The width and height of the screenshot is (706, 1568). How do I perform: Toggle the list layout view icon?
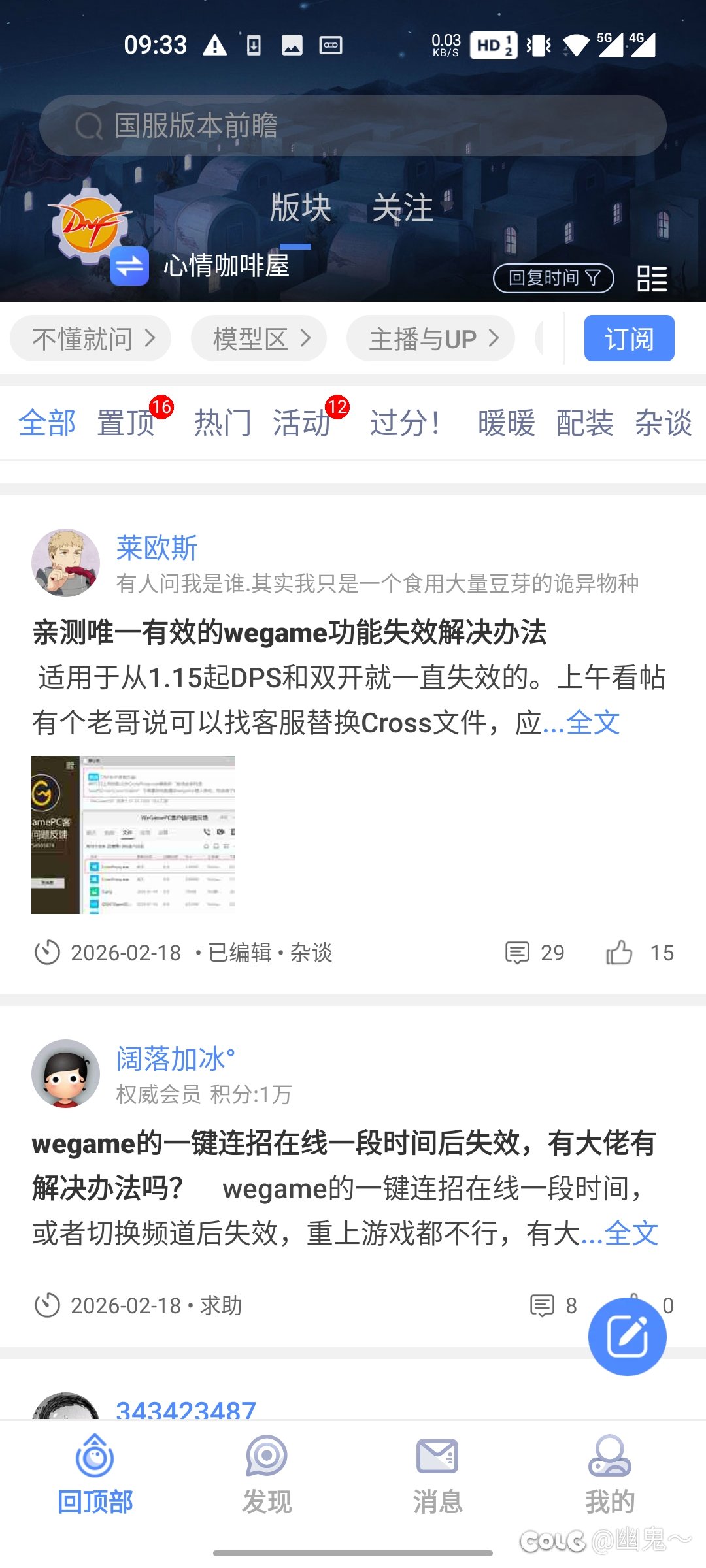pos(652,278)
